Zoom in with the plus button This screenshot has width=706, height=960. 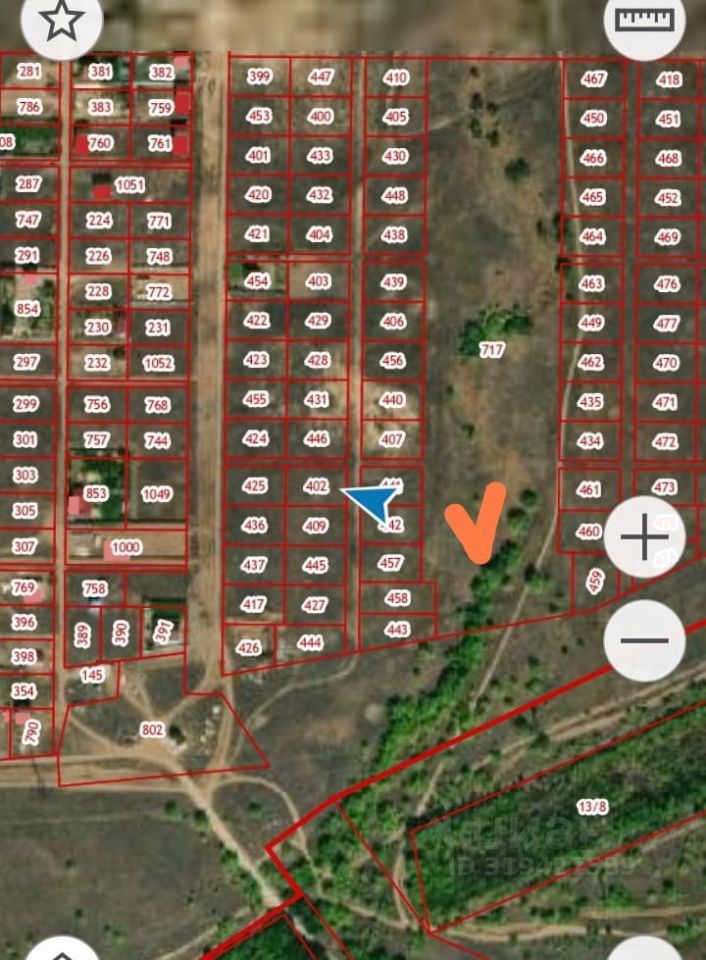point(645,537)
